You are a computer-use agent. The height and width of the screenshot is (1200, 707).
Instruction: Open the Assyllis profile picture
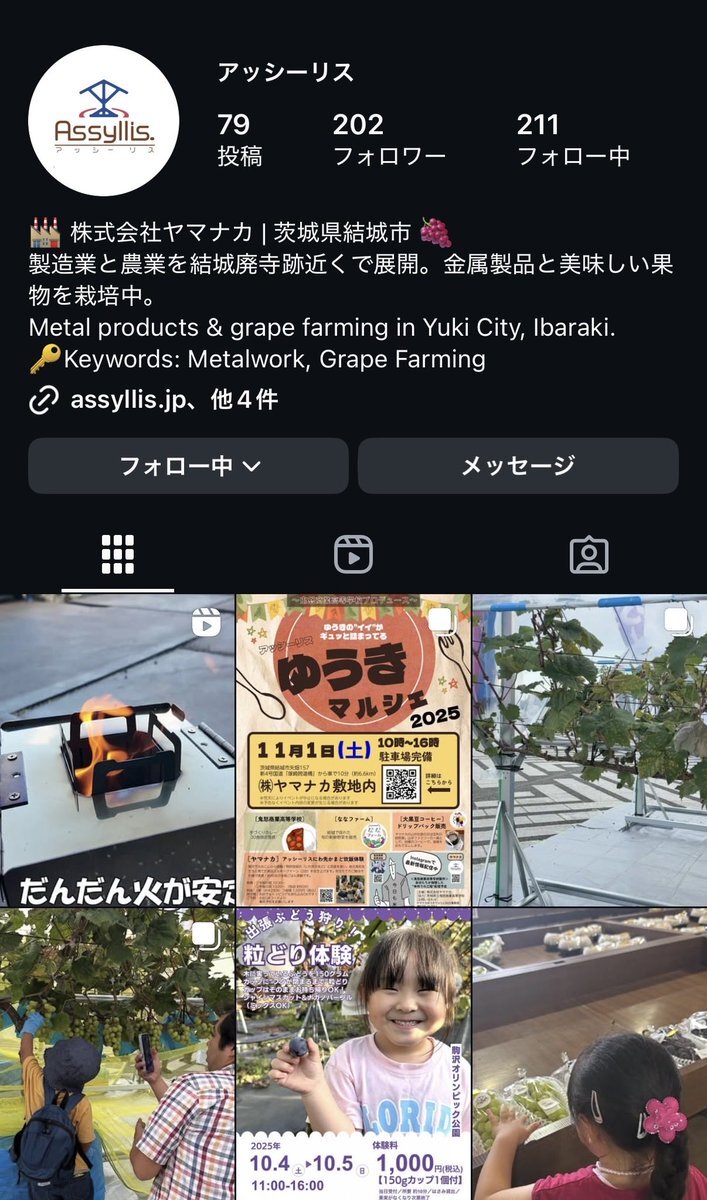[x=104, y=121]
